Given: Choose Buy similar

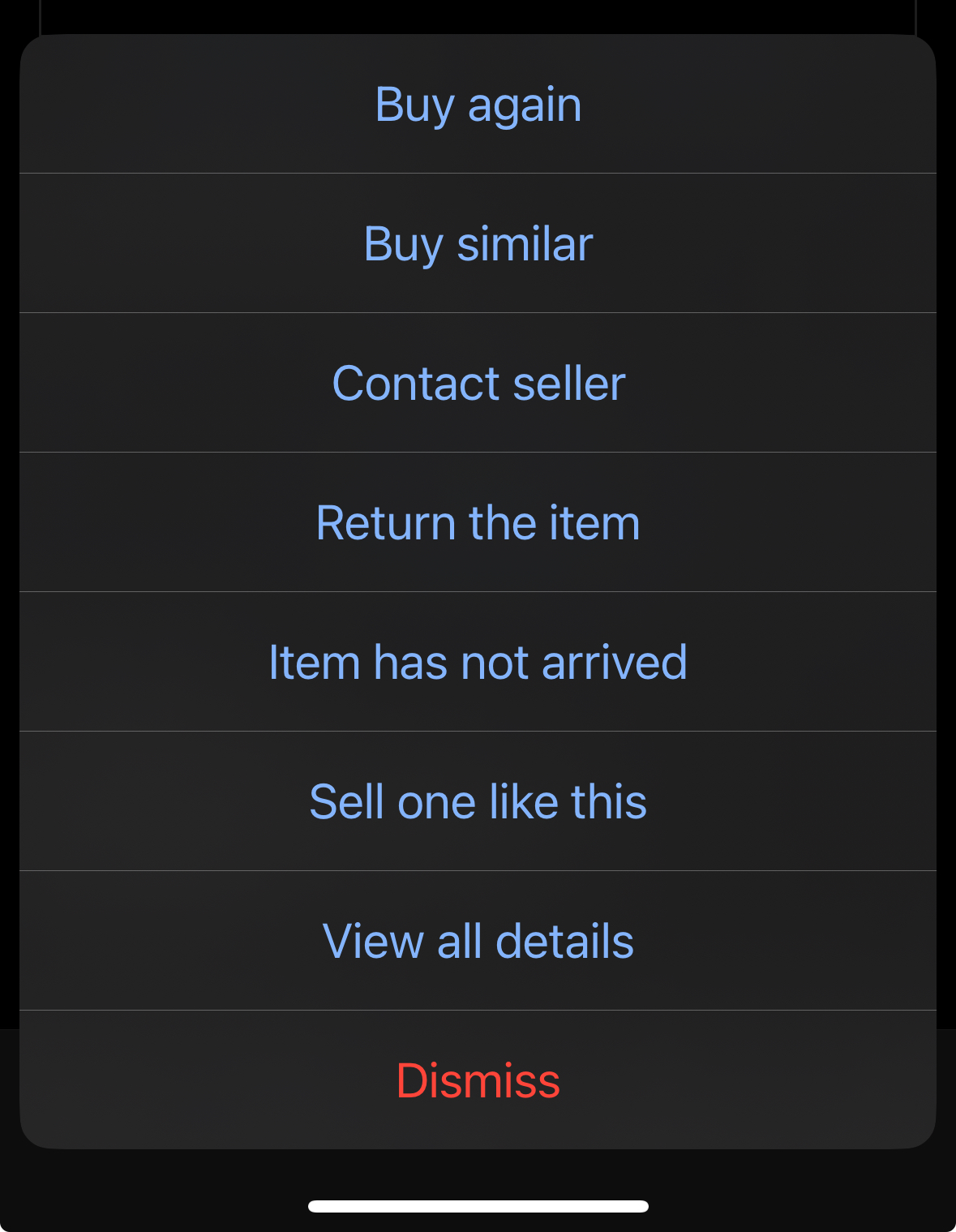Looking at the screenshot, I should point(478,244).
